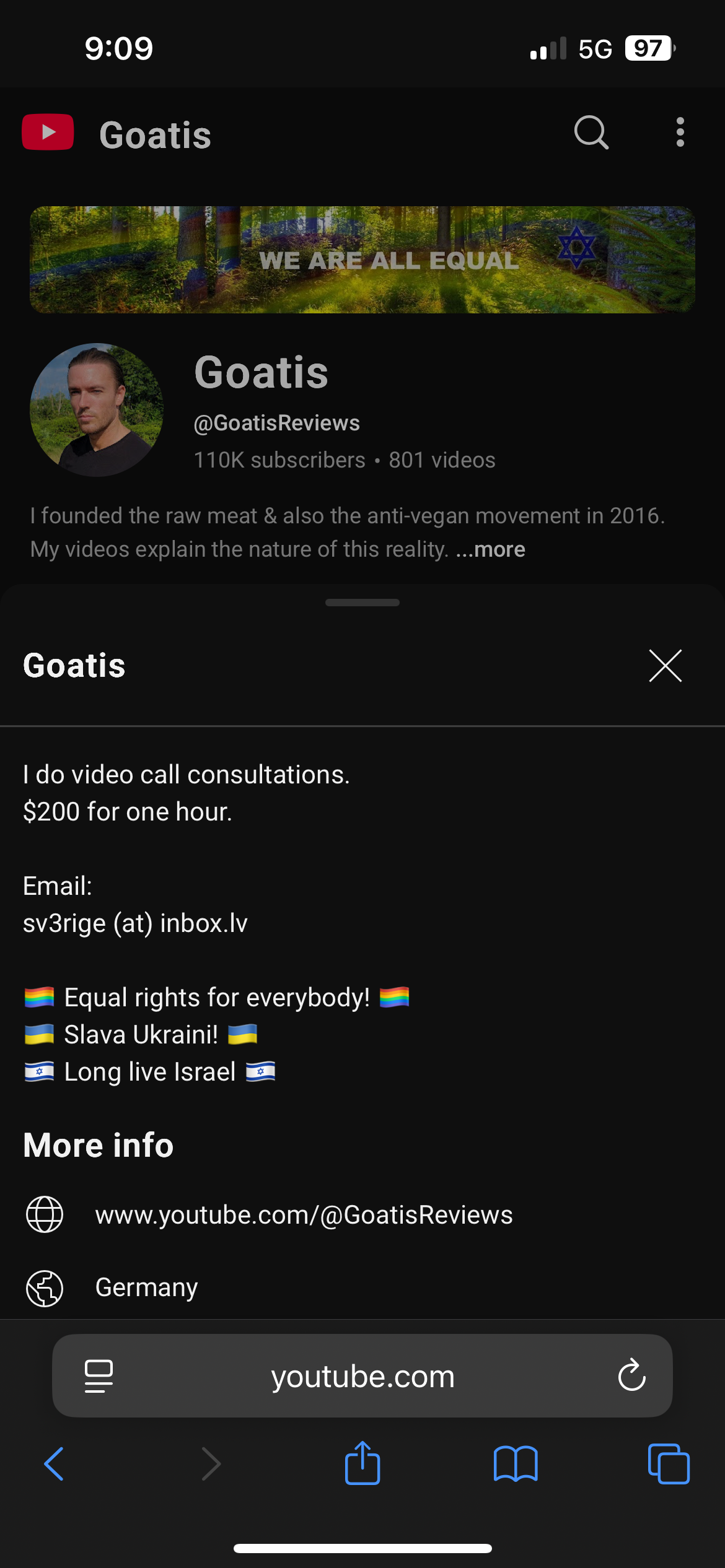Tap the YouTube logo to go home

48,132
